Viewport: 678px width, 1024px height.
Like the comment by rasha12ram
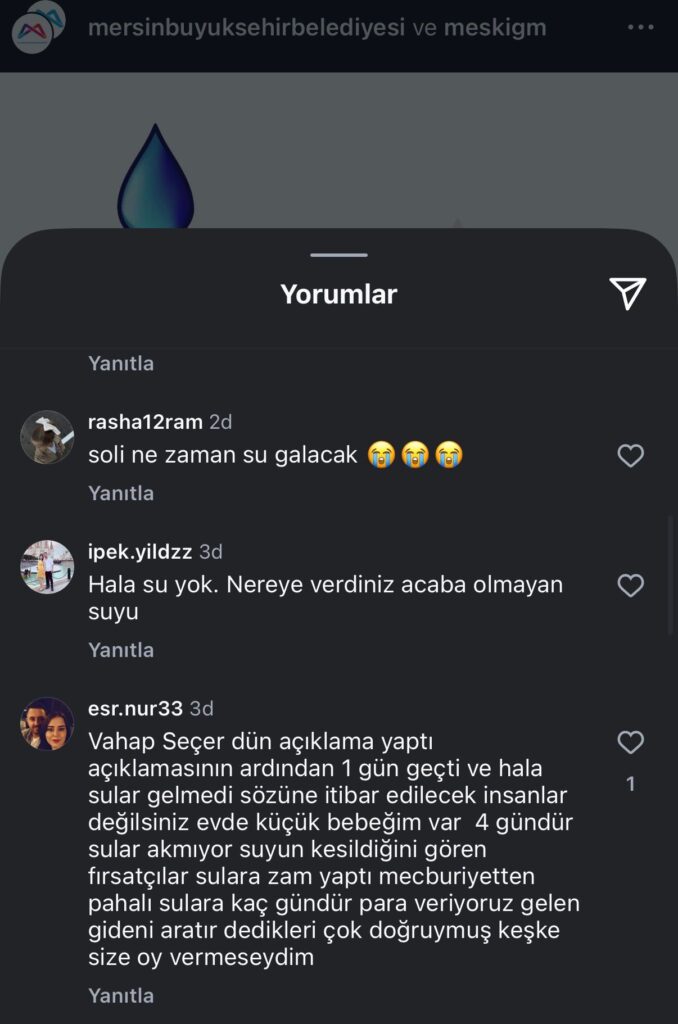(630, 456)
